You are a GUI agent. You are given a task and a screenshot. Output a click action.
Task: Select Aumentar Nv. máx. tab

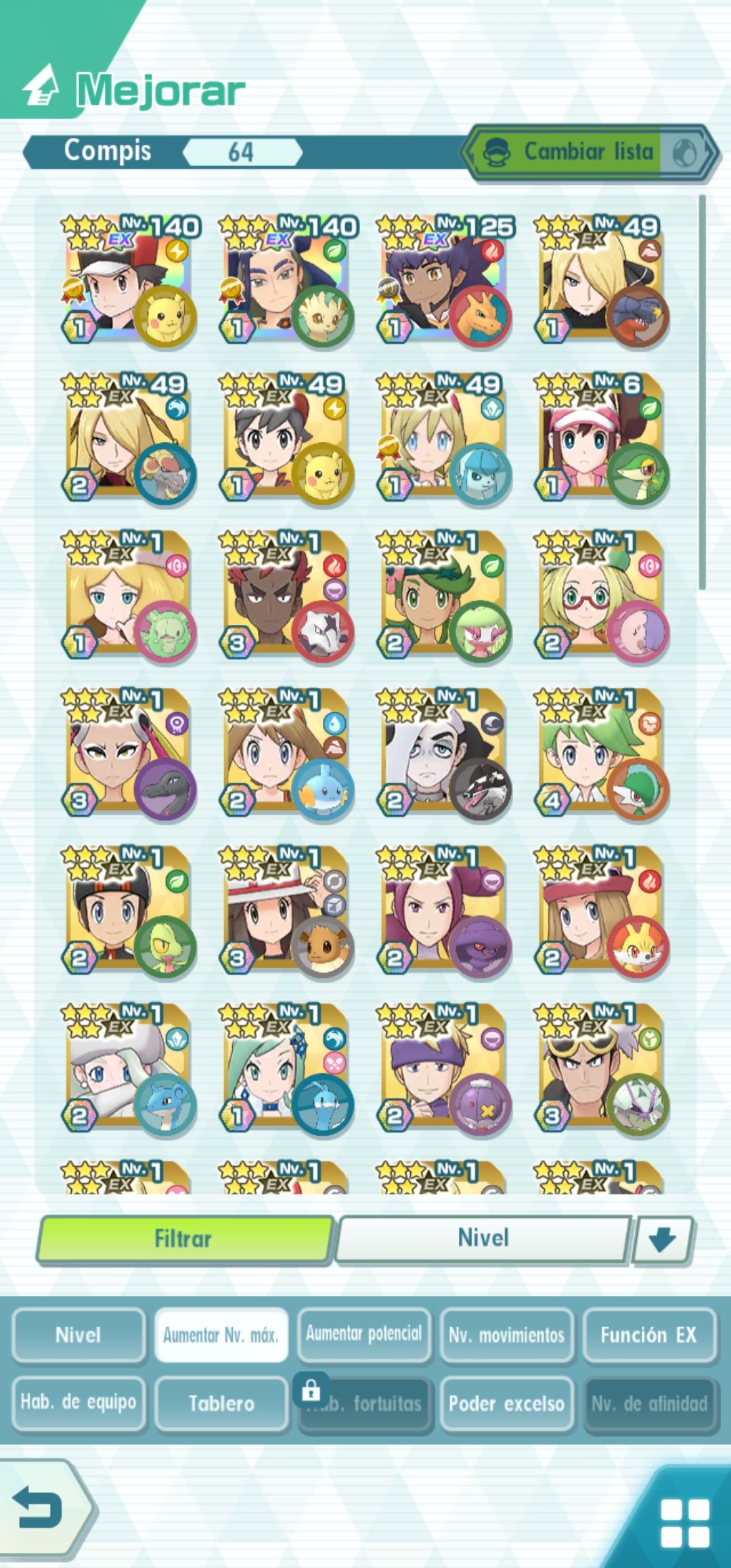pyautogui.click(x=221, y=1335)
